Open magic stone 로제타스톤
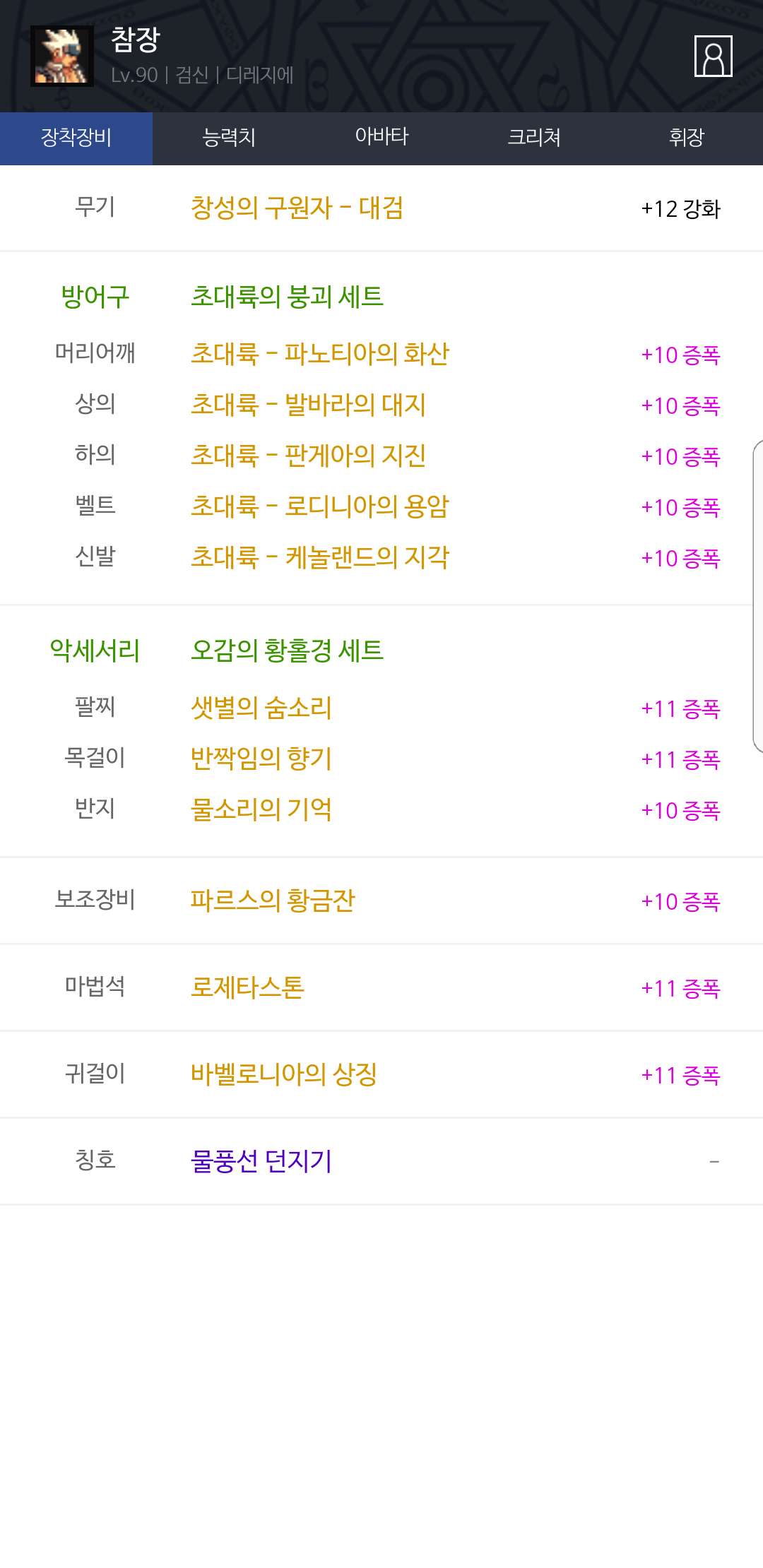Screen dimensions: 763x1568 247,987
